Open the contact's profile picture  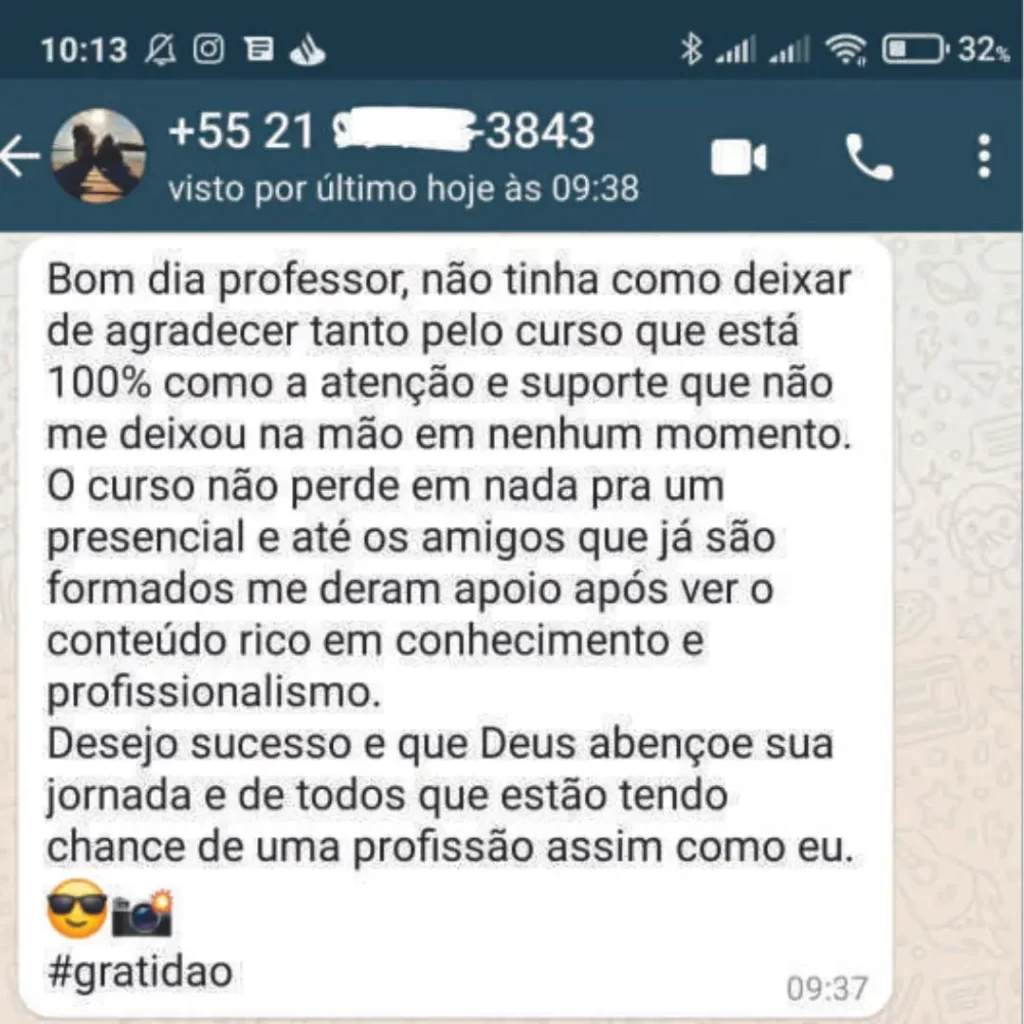coord(98,157)
